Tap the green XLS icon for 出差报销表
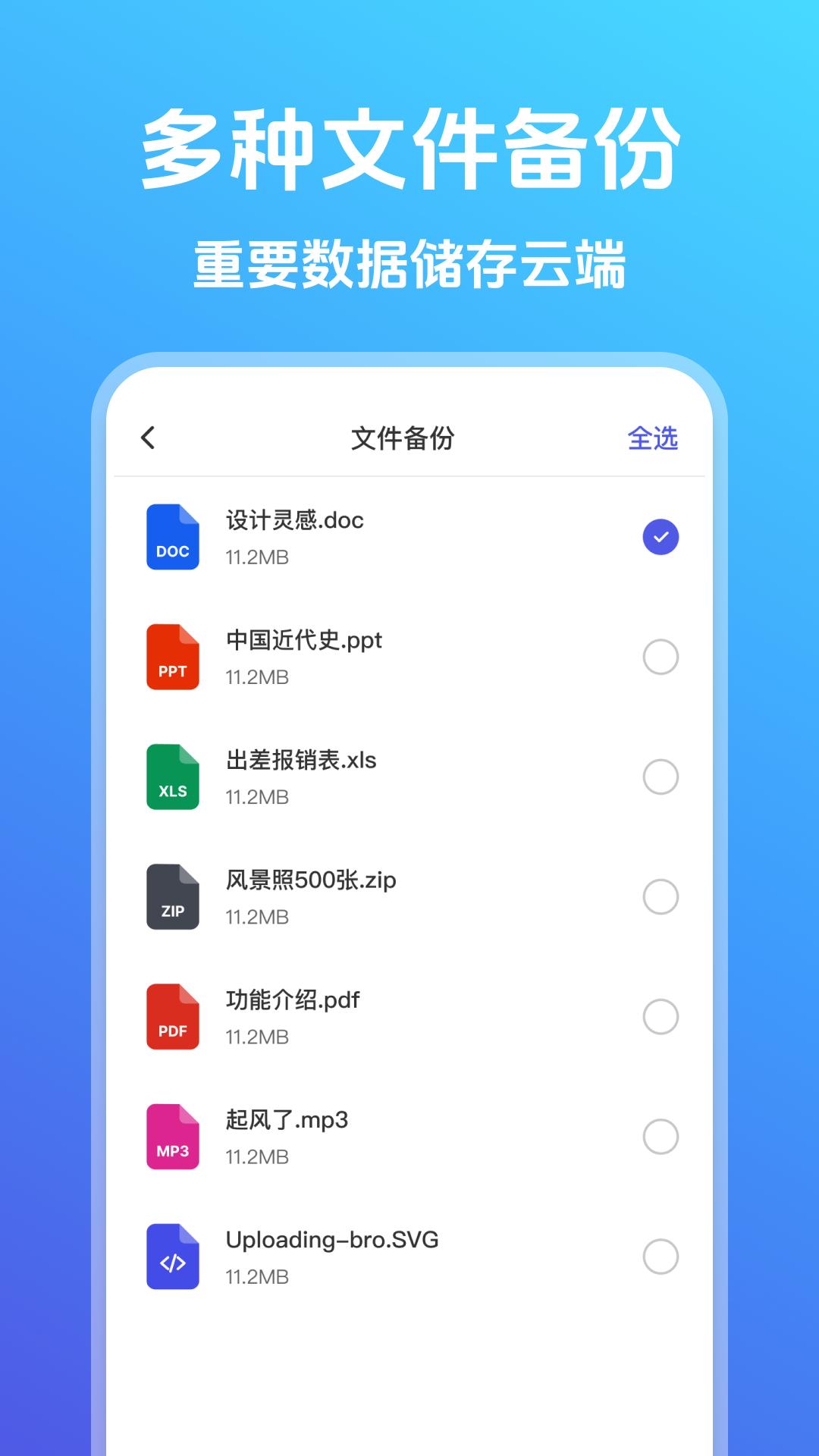Image resolution: width=819 pixels, height=1456 pixels. [172, 777]
